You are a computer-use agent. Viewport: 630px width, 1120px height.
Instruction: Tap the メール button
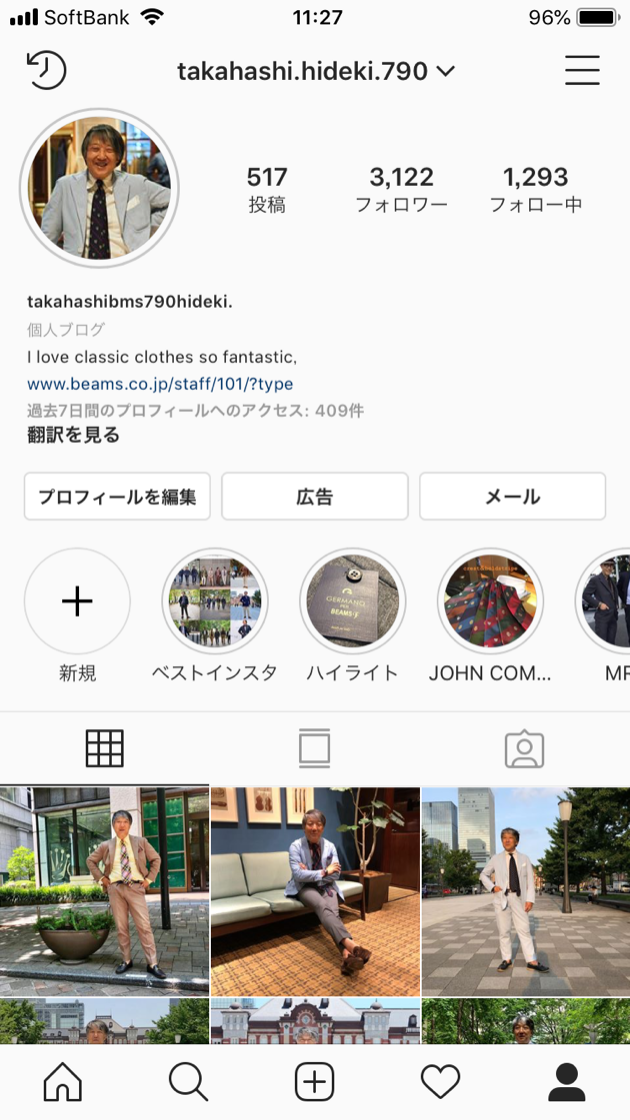click(512, 497)
